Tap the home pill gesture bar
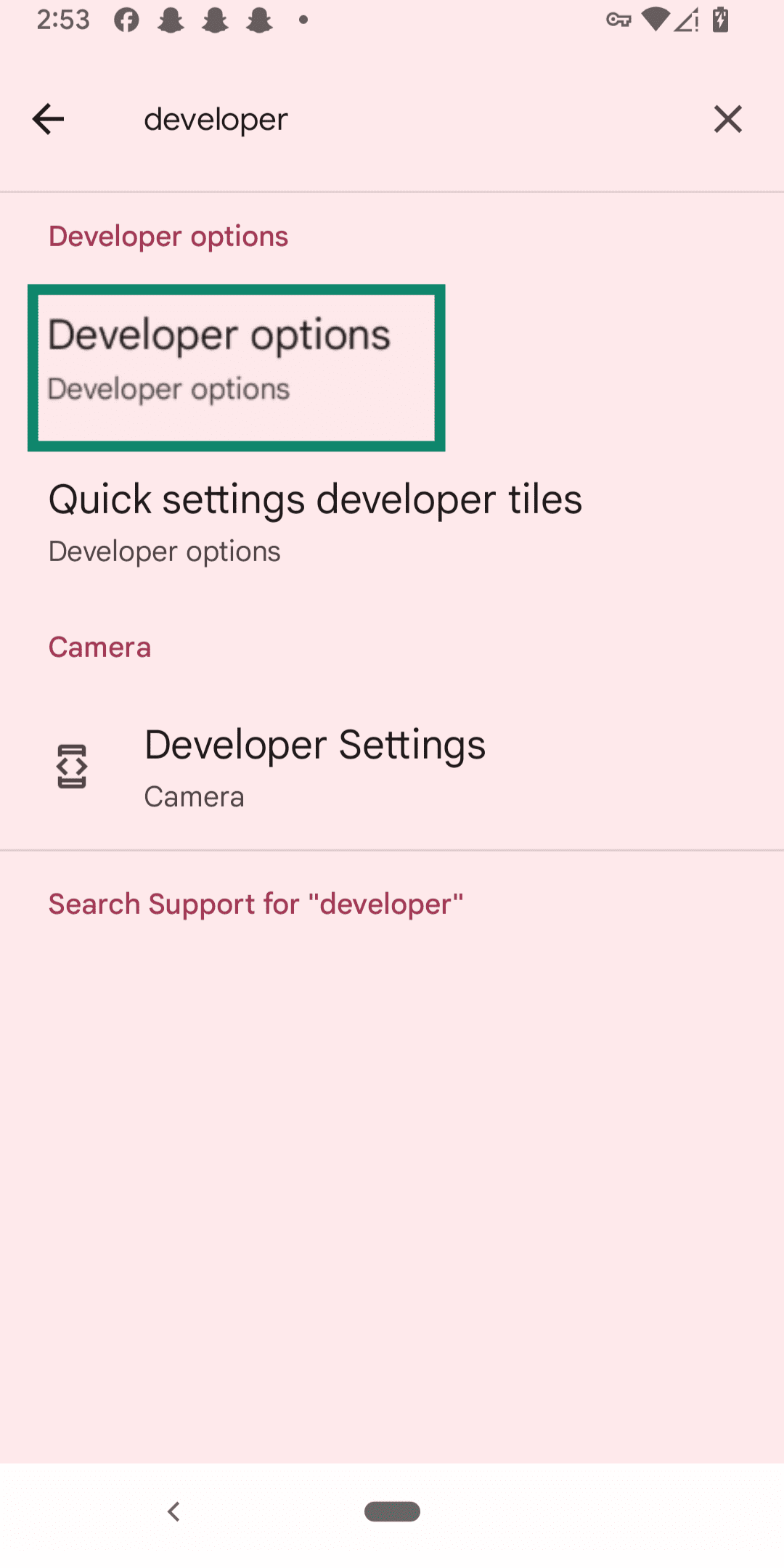This screenshot has height=1568, width=784. click(x=392, y=1512)
